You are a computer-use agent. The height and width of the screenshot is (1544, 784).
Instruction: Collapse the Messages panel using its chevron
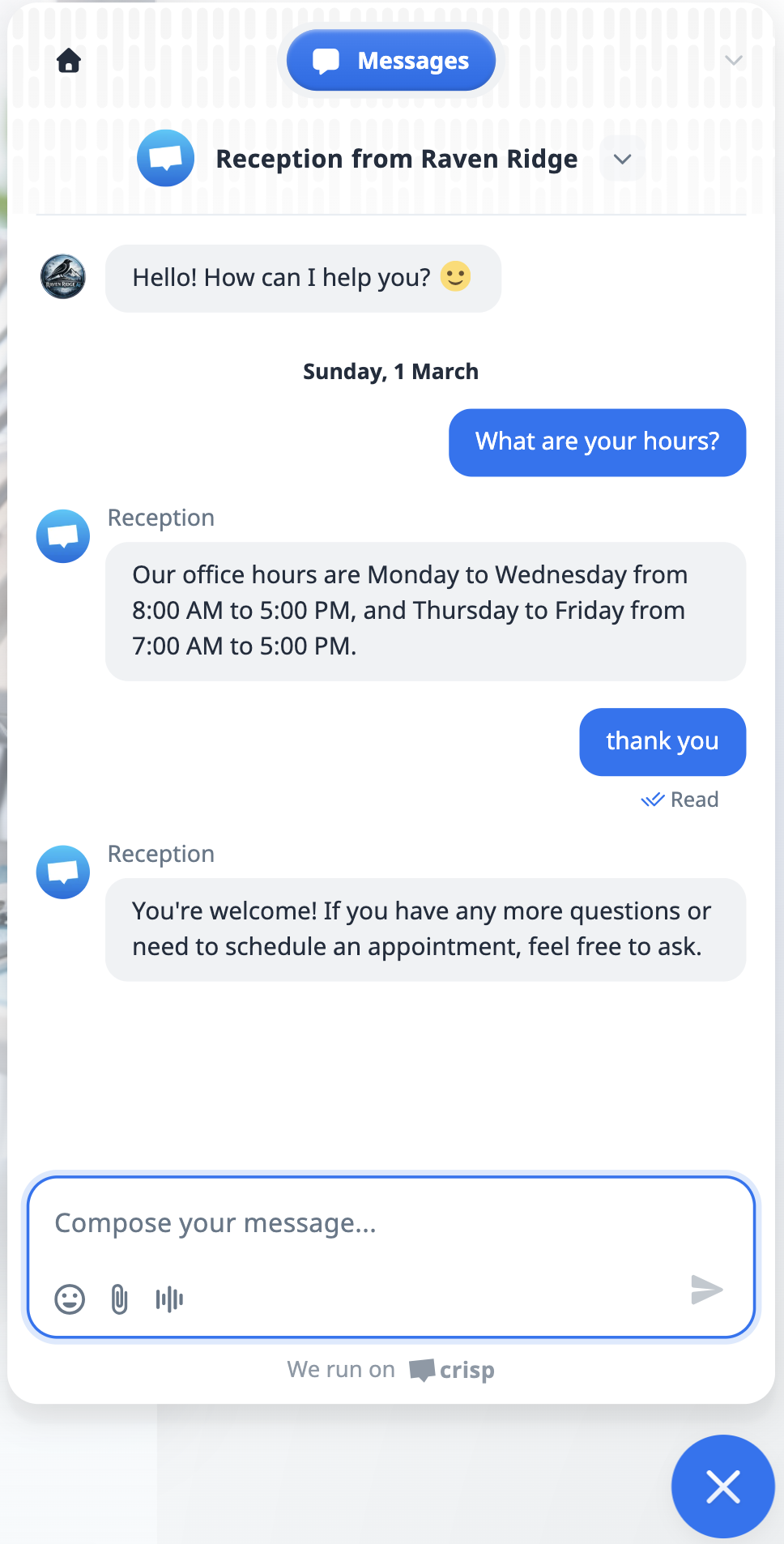click(733, 60)
